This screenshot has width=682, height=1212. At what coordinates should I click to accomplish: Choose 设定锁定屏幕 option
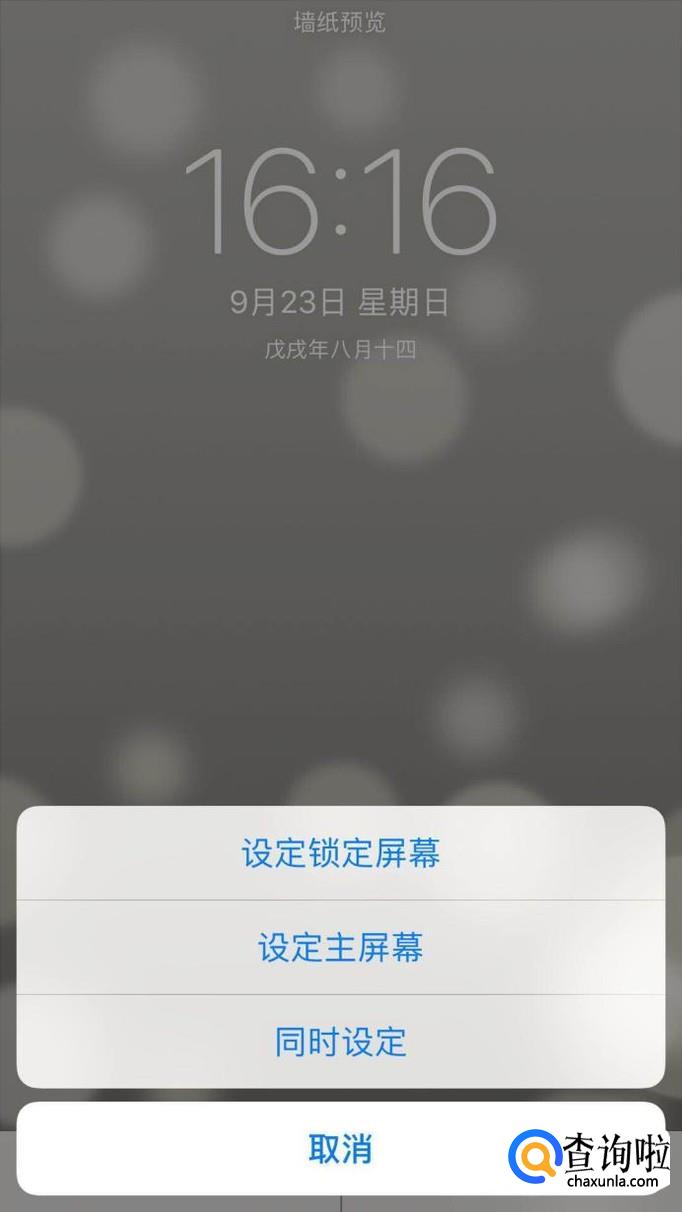[340, 853]
